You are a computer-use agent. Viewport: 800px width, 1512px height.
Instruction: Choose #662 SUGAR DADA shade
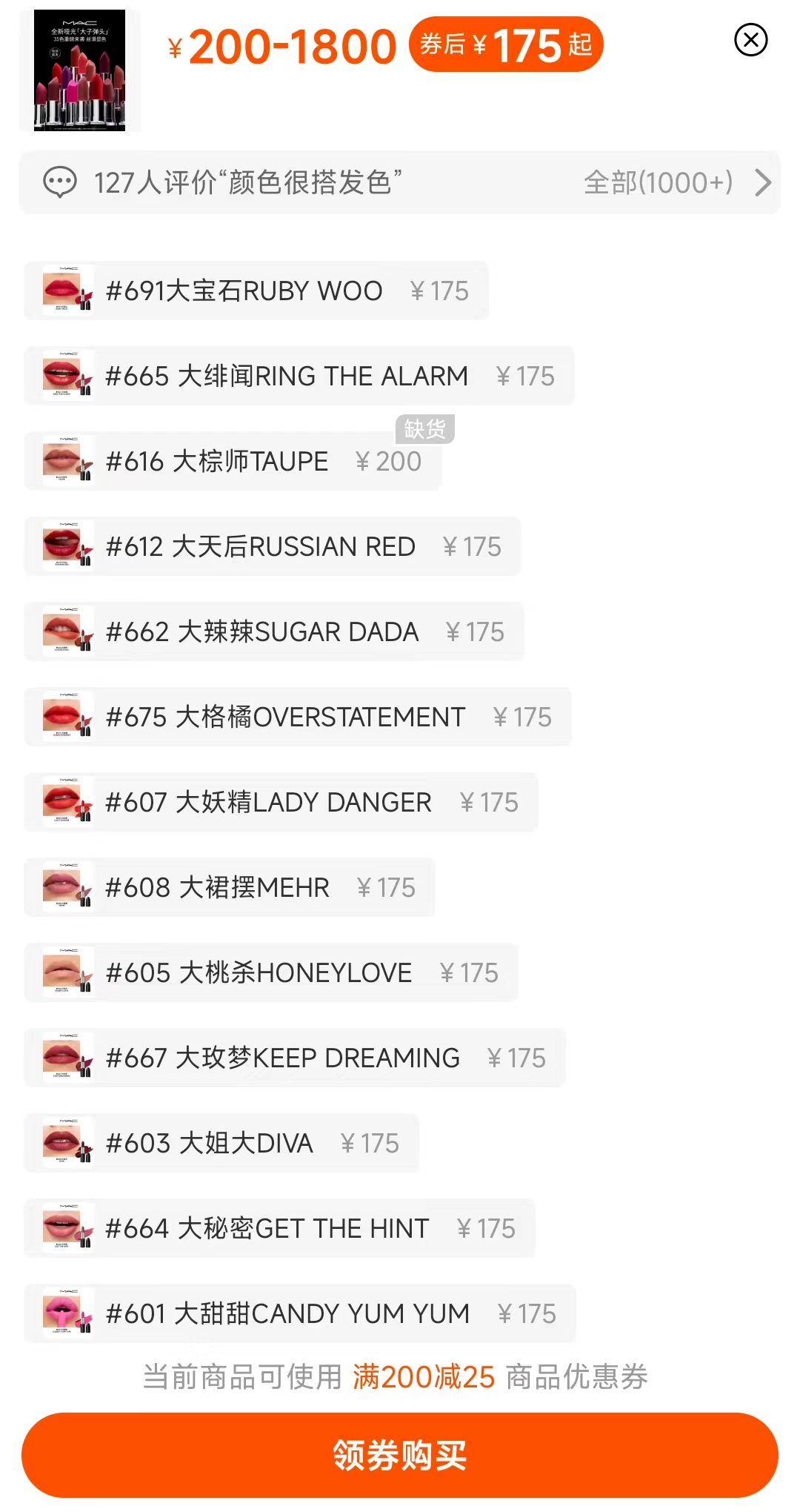point(274,631)
